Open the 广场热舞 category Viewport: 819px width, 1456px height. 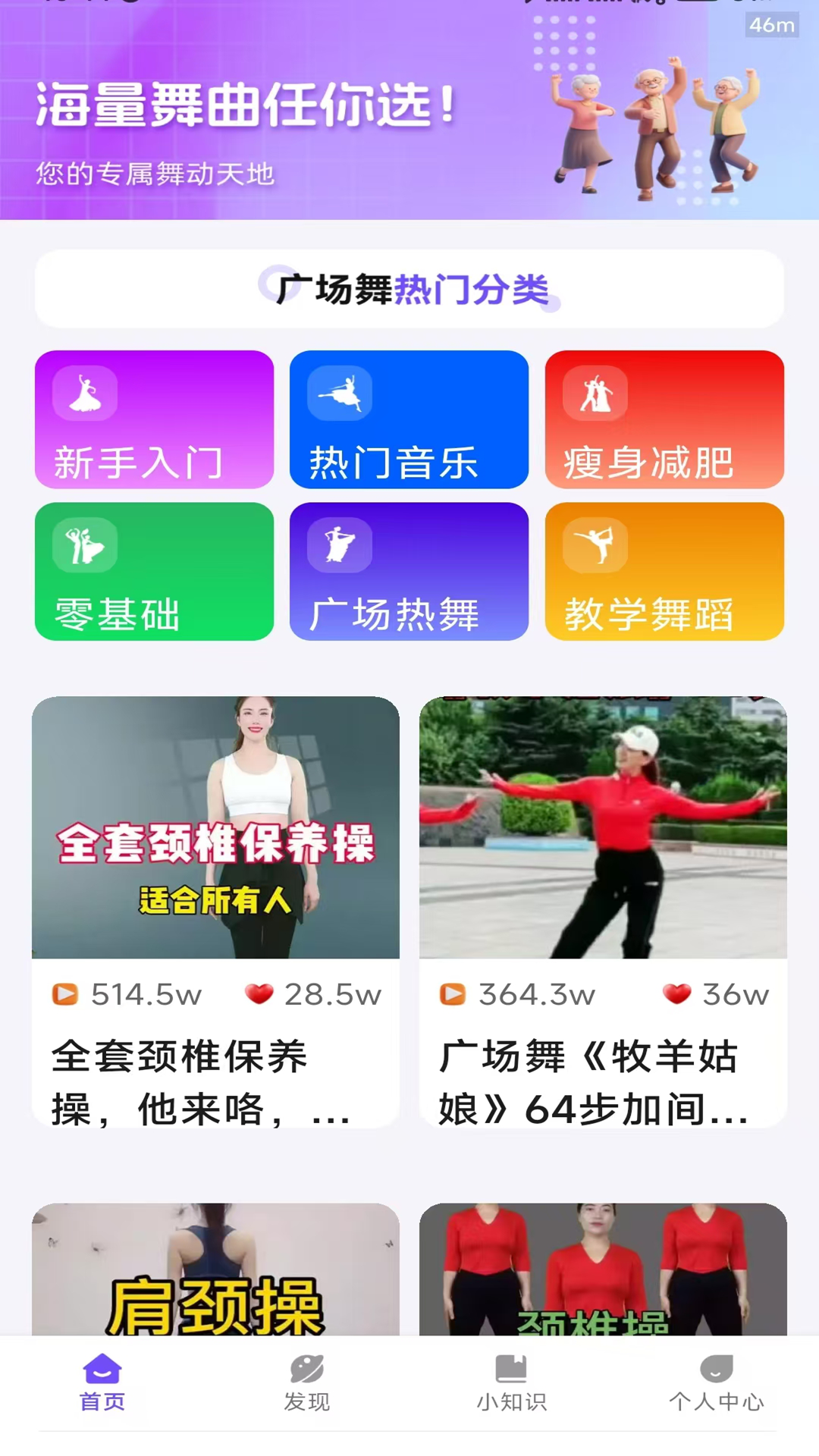(409, 573)
